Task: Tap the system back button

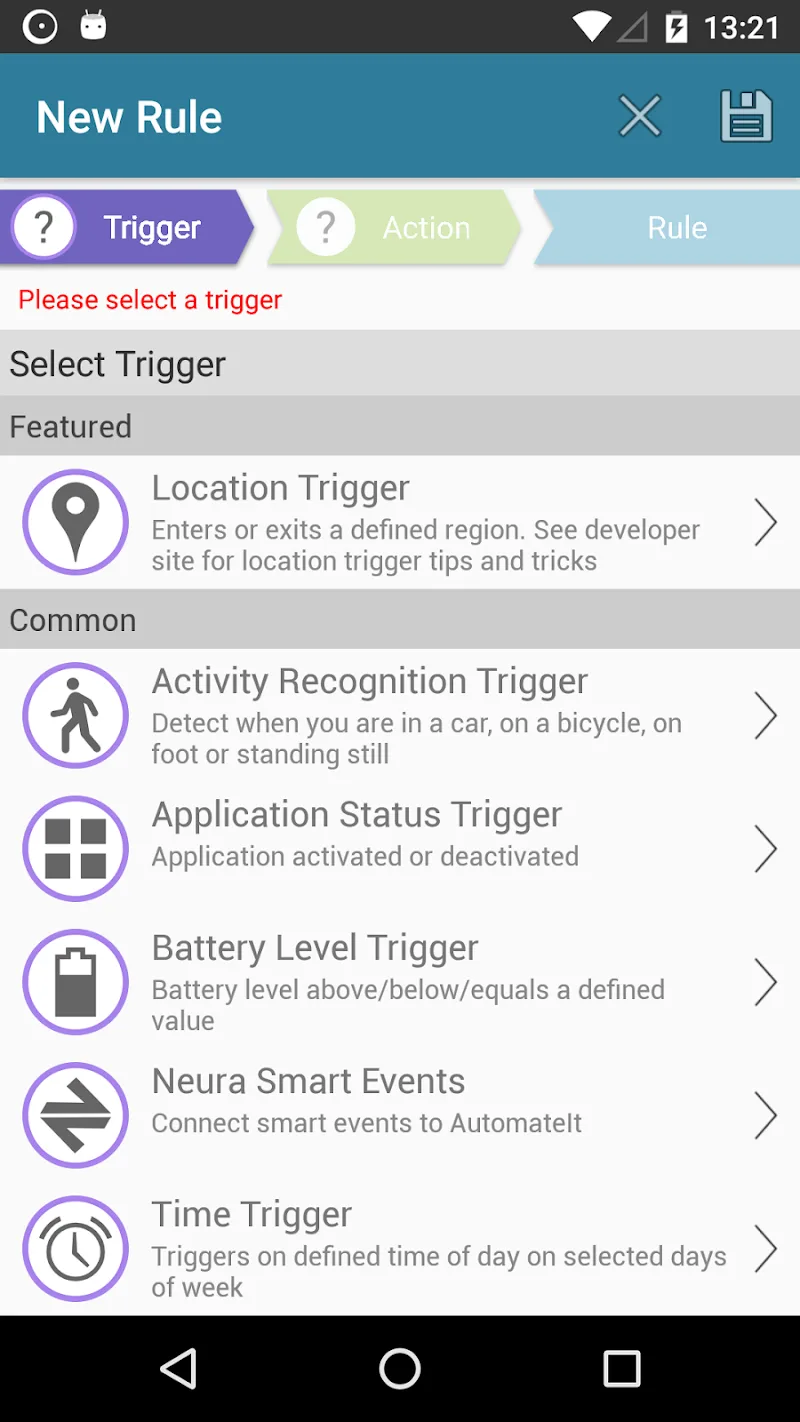Action: [x=179, y=1369]
